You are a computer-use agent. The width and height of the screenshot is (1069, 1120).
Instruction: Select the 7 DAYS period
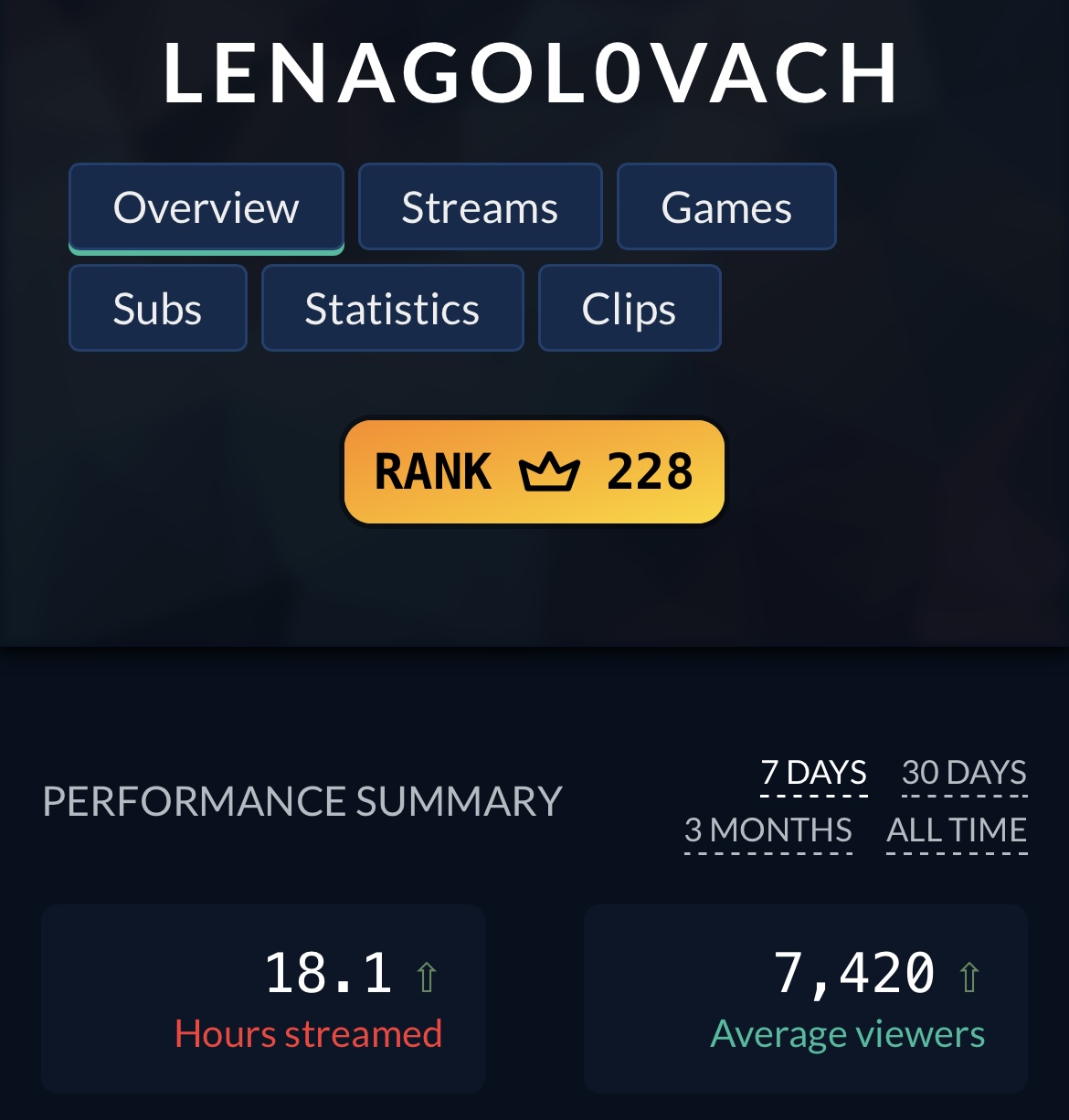click(x=813, y=773)
